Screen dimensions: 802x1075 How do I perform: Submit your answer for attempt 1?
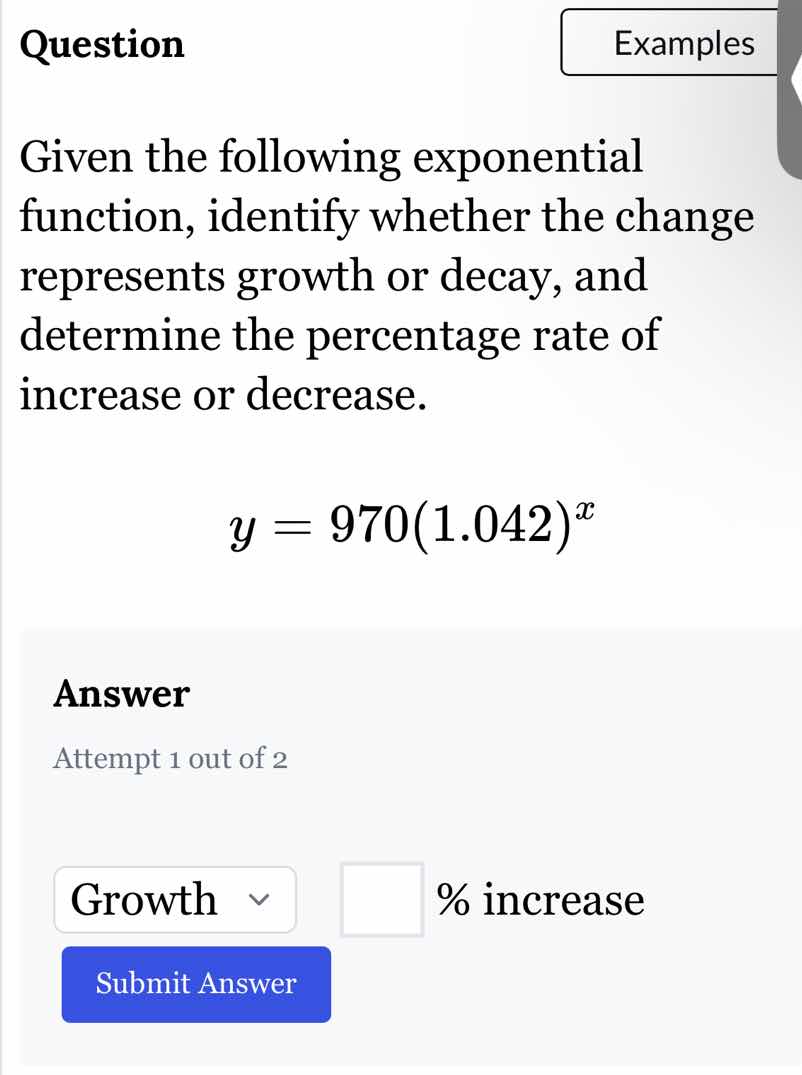coord(195,984)
